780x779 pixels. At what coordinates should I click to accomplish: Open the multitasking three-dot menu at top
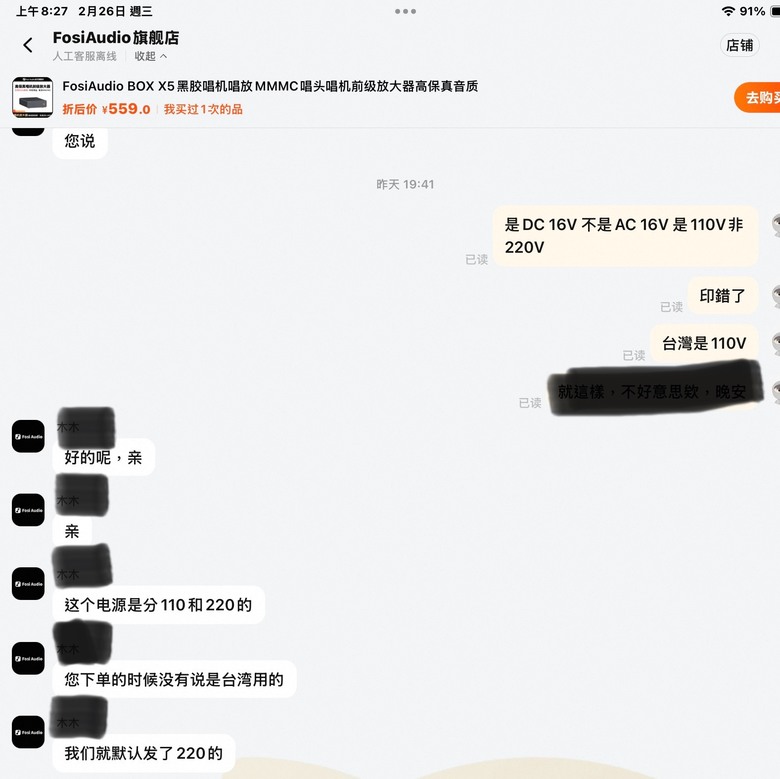tap(405, 11)
